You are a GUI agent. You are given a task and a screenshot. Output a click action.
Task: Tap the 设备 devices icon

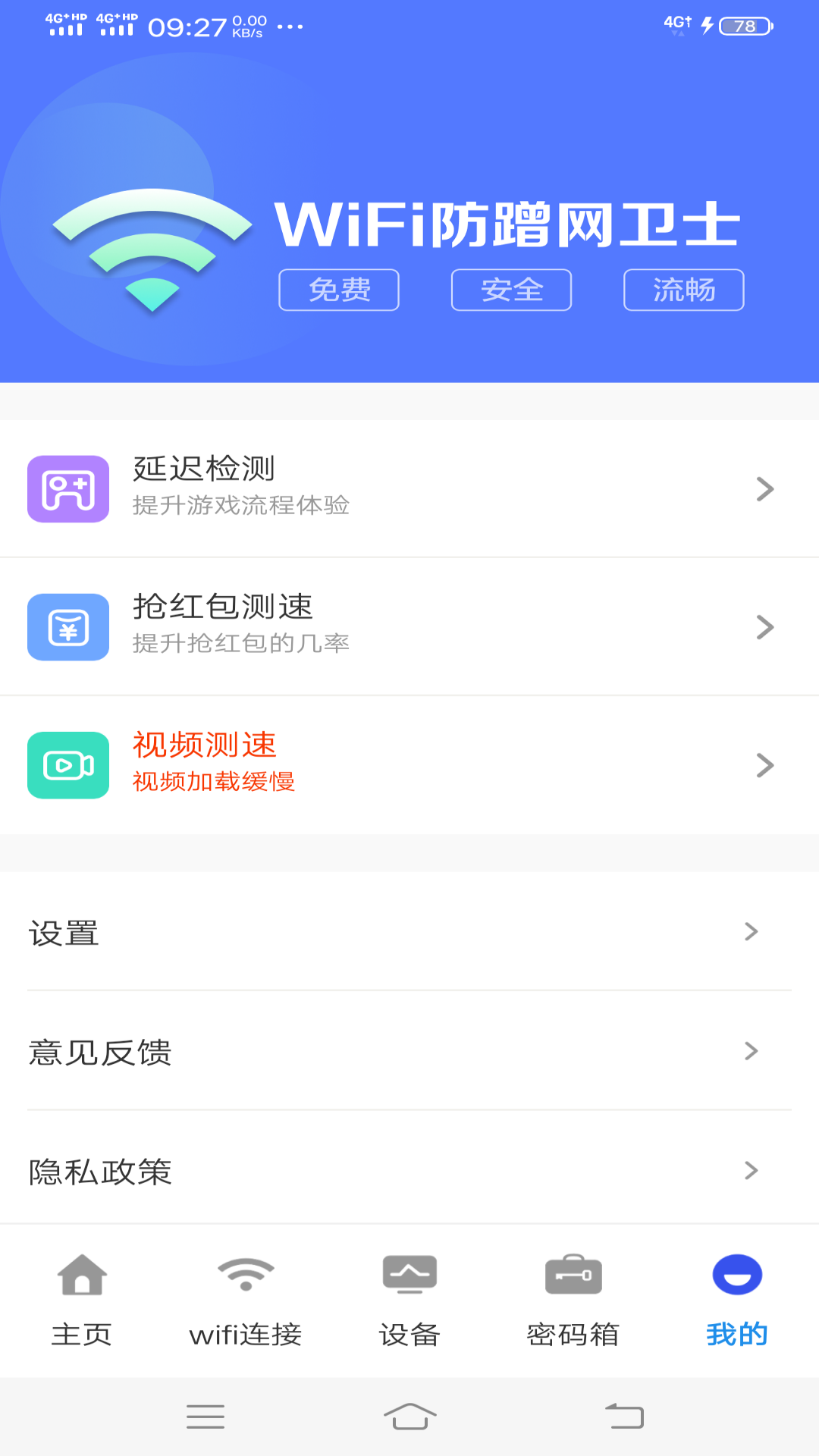tap(409, 1272)
